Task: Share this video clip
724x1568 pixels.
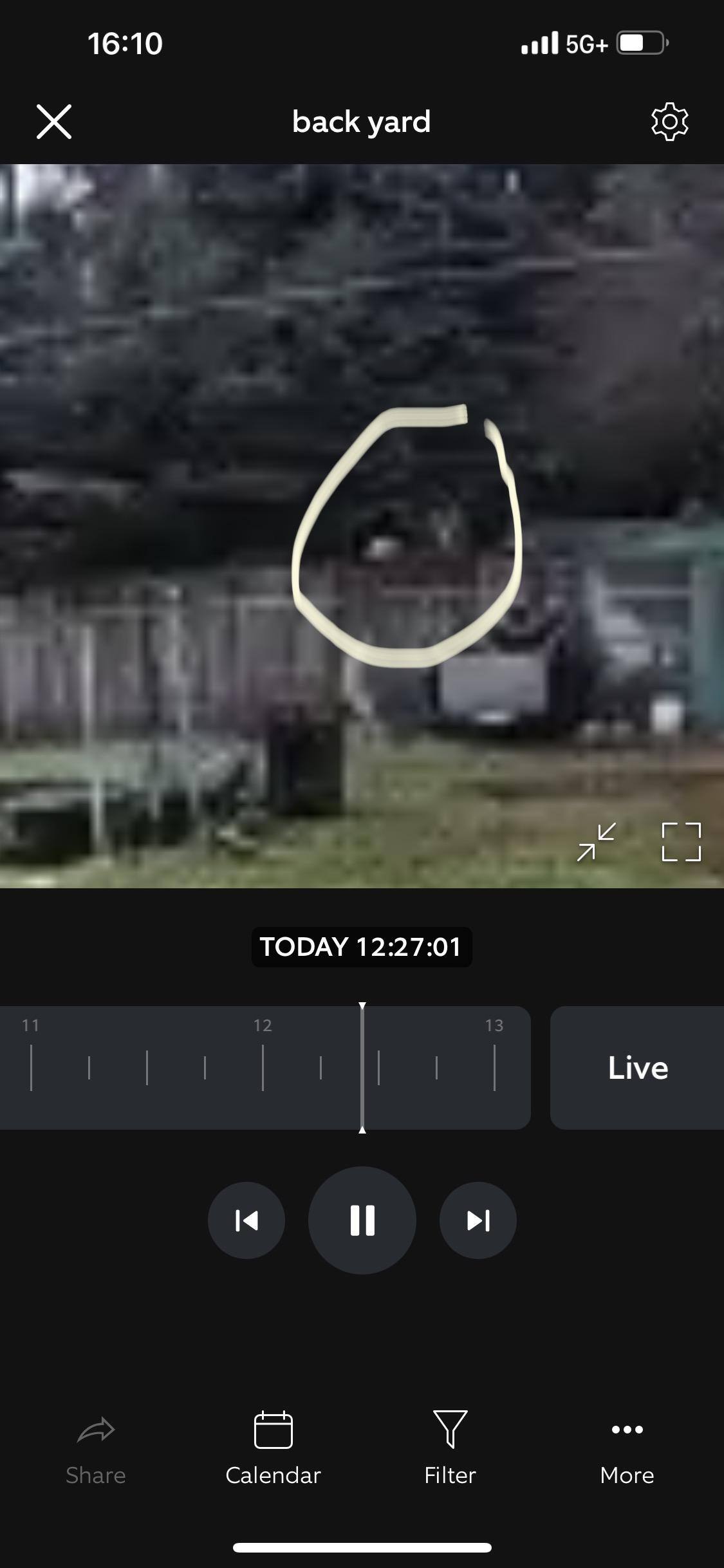Action: pos(96,1448)
